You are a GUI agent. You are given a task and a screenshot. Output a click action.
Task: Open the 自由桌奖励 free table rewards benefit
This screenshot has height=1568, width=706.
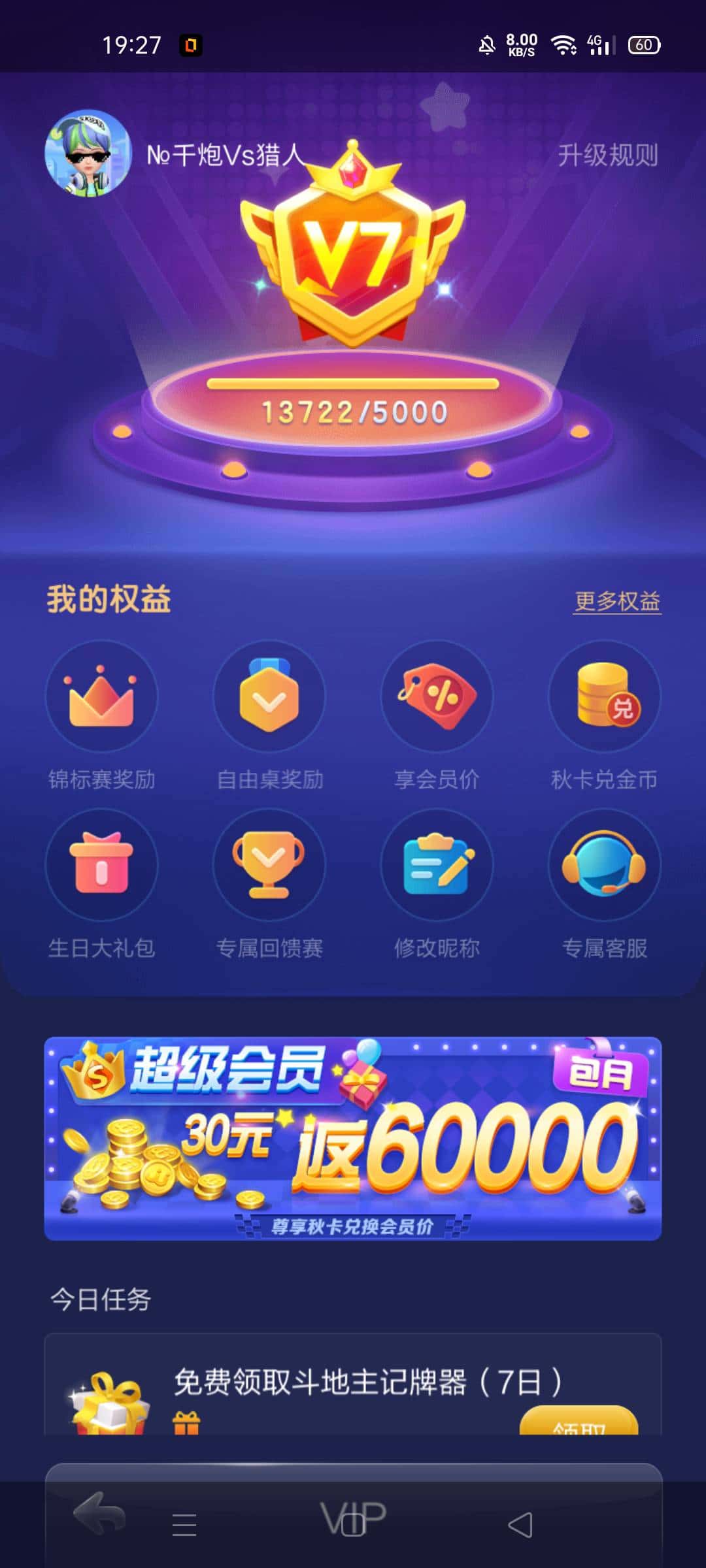[269, 698]
